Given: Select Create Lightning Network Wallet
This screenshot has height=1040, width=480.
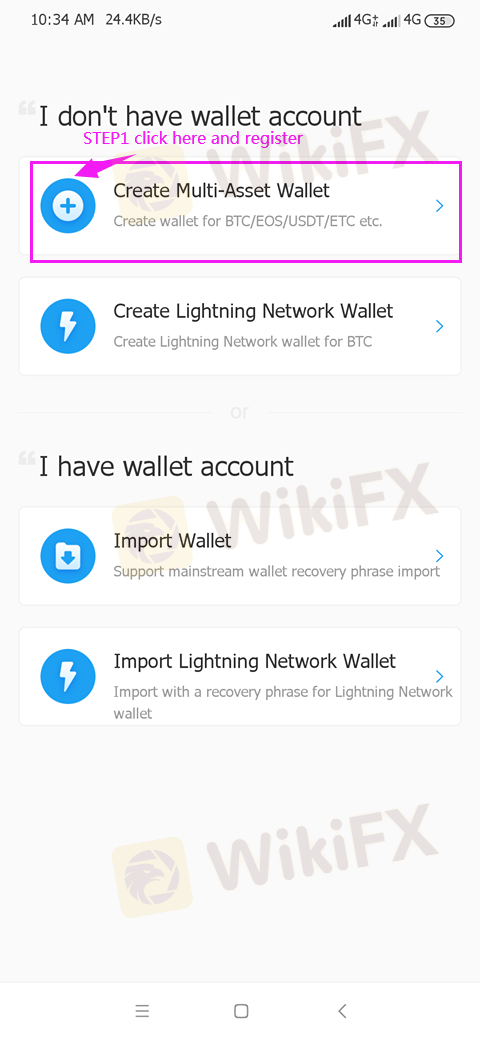Looking at the screenshot, I should click(239, 326).
